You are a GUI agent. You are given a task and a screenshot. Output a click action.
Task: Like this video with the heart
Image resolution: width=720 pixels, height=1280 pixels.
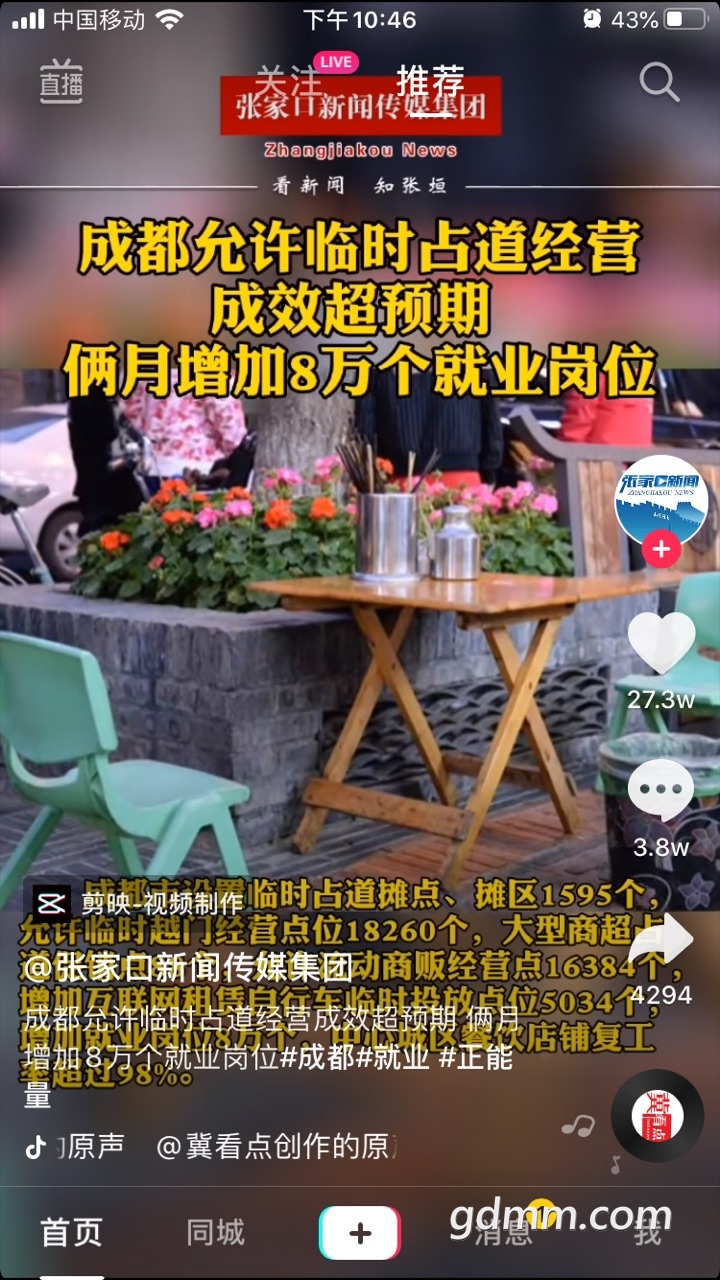coord(661,645)
